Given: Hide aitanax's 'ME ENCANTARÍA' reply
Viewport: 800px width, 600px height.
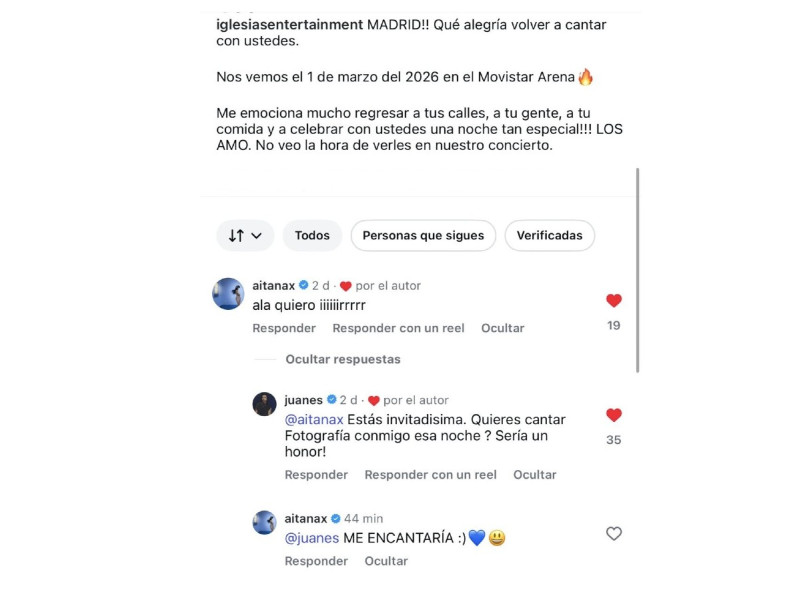Looking at the screenshot, I should (386, 561).
